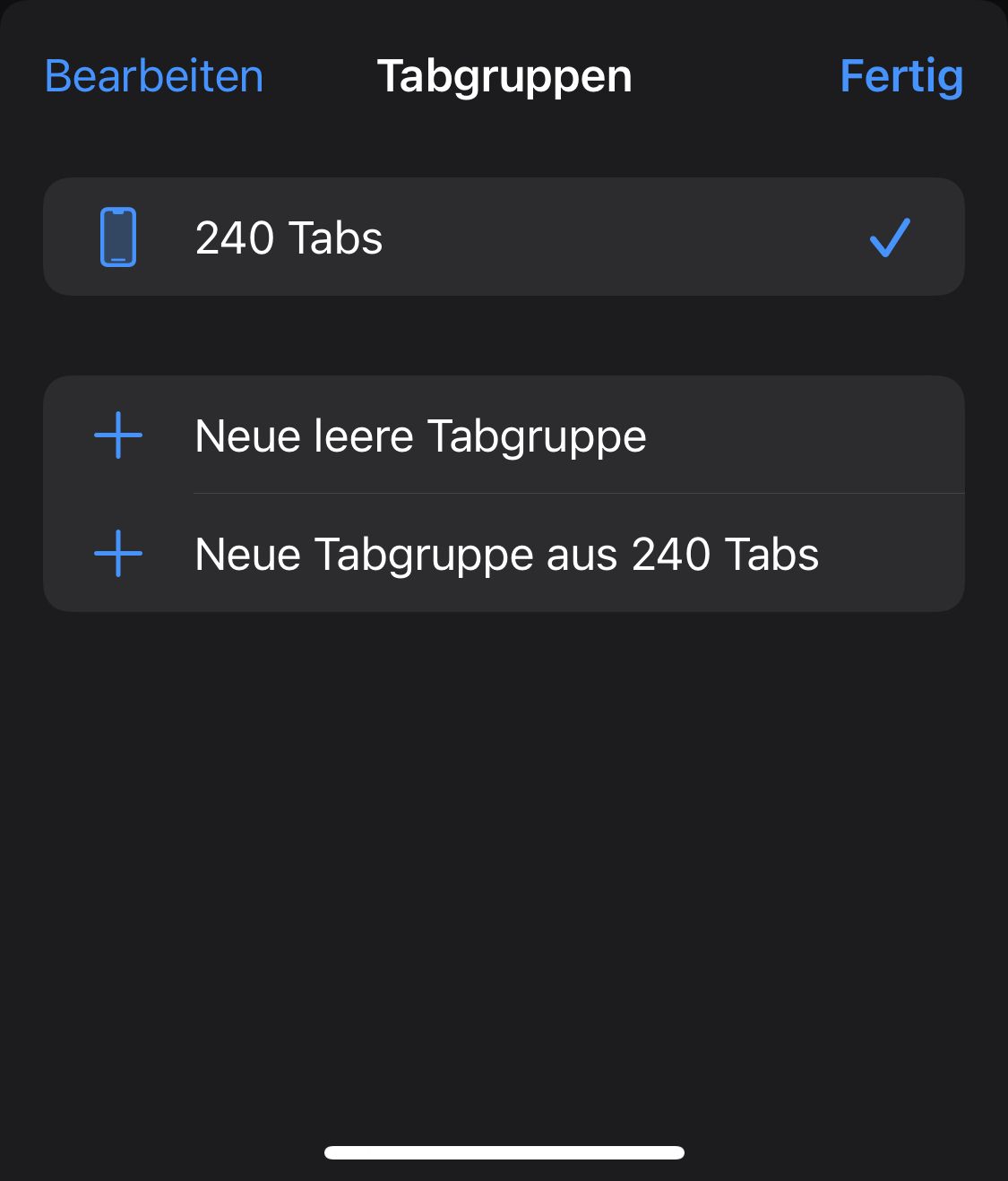
Task: Create a Neue leere Tabgruppe
Action: [x=502, y=436]
